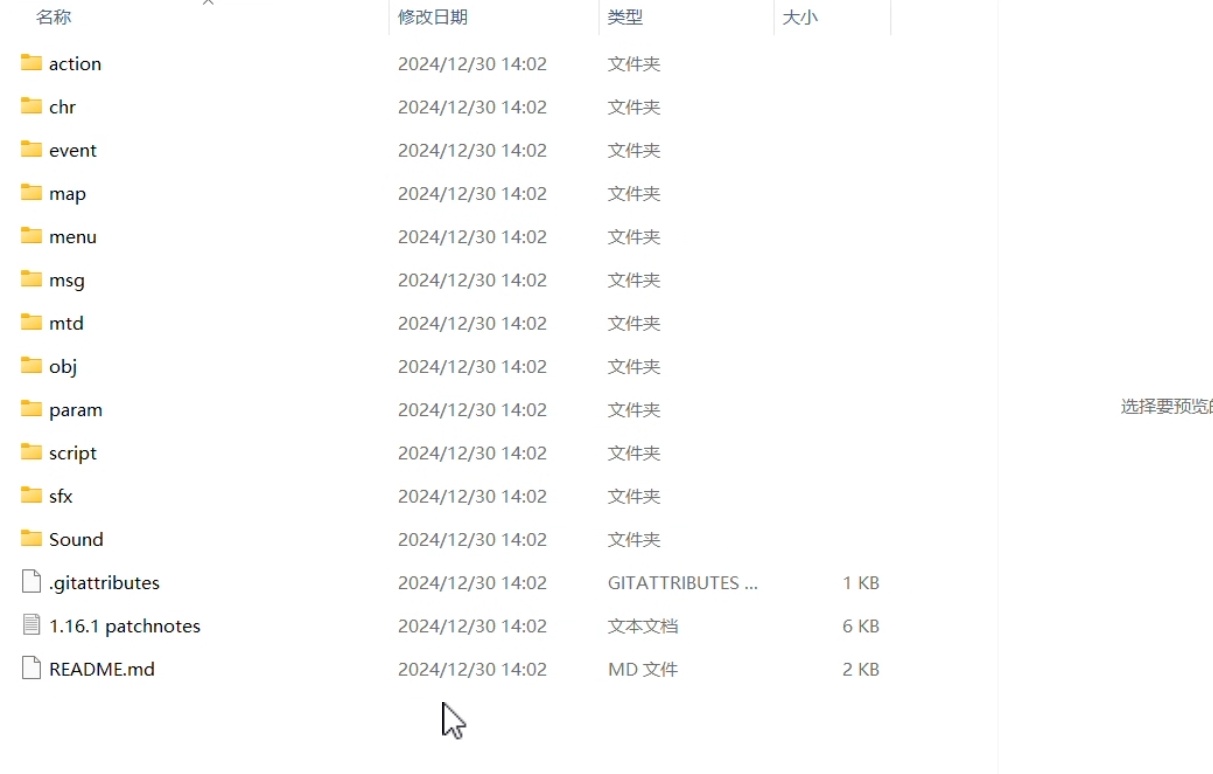Sort by the 大小 column header

[x=800, y=17]
